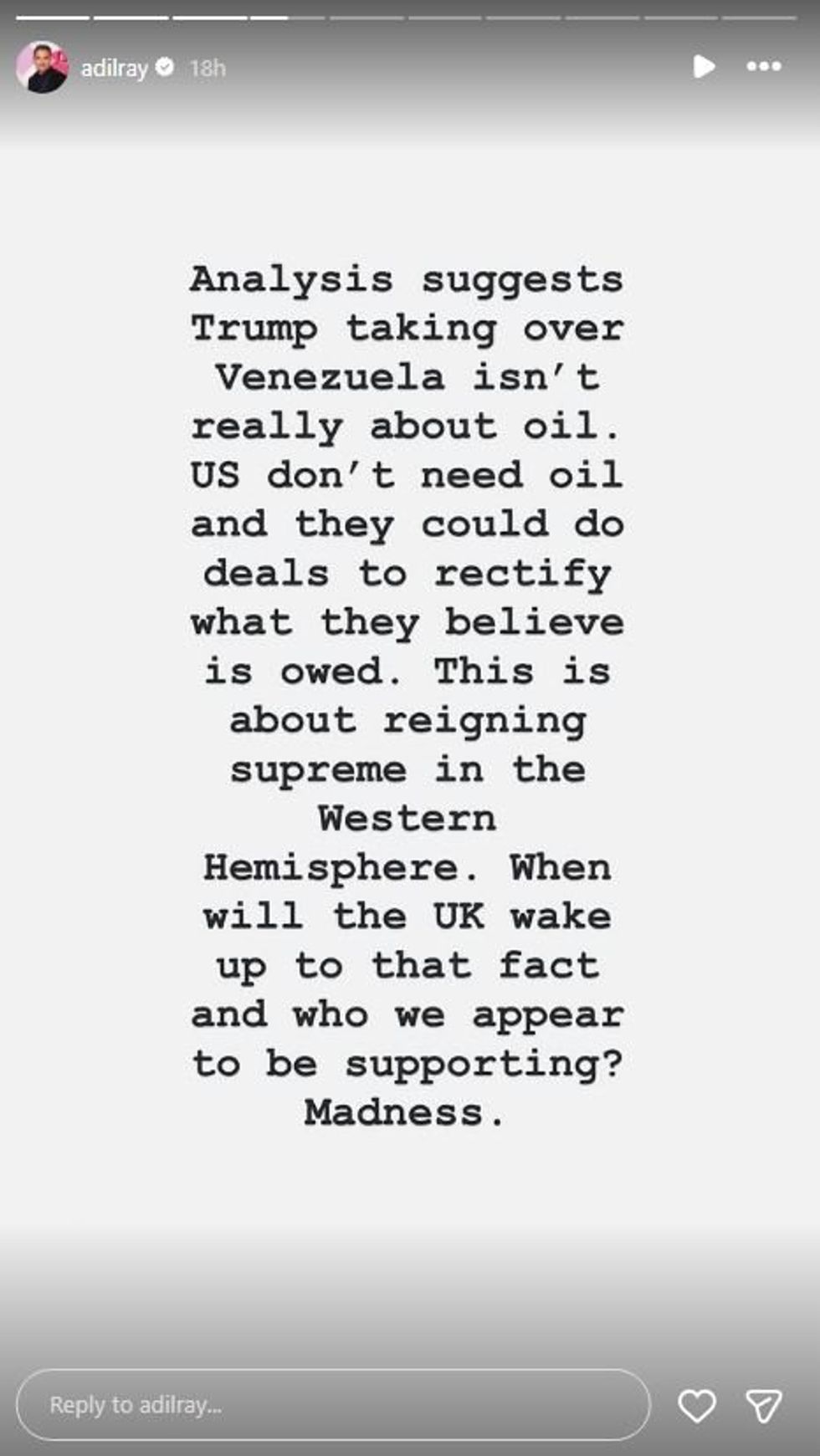Tap the adilray username
Image resolution: width=820 pixels, height=1456 pixels.
pos(114,68)
